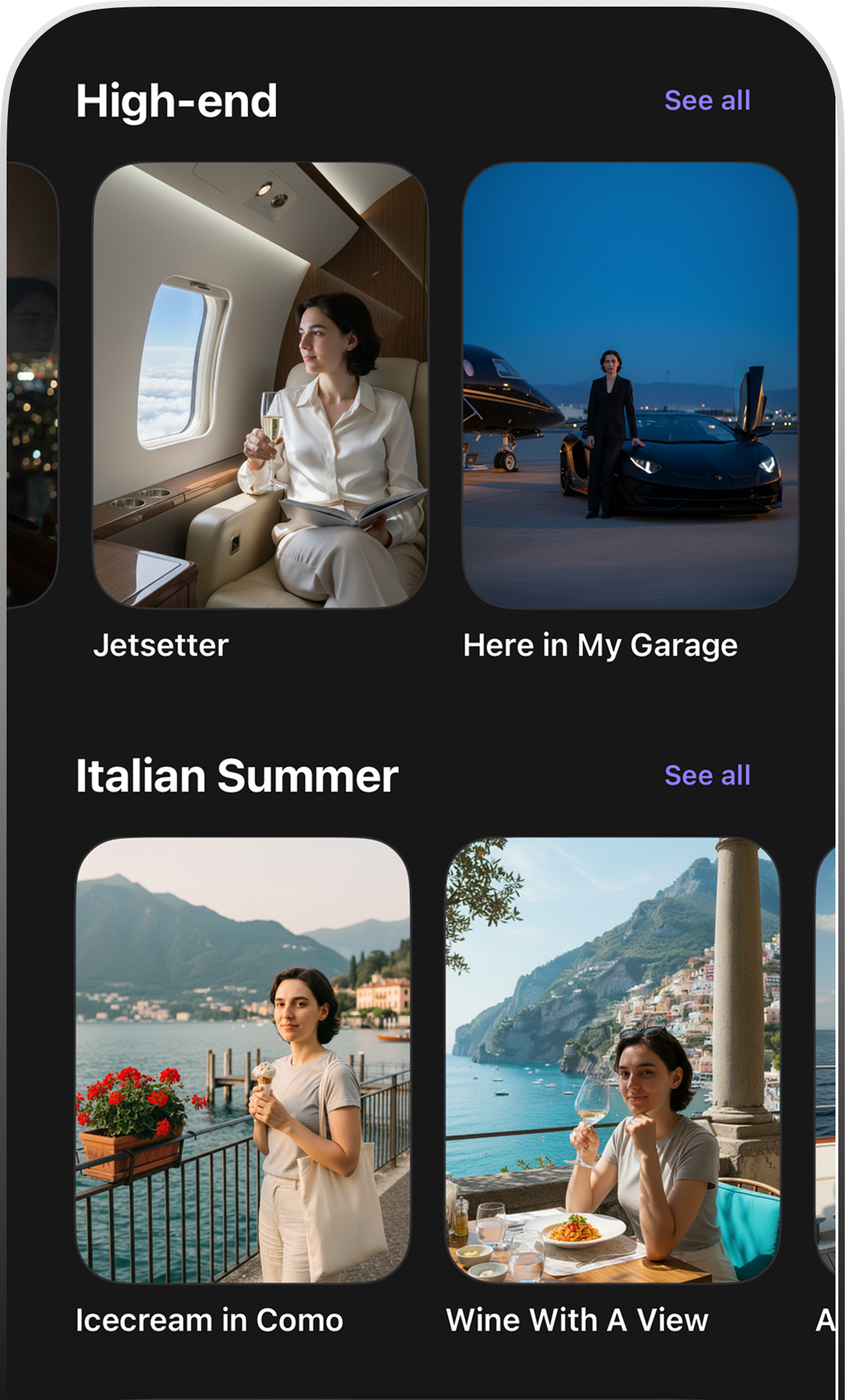The height and width of the screenshot is (1400, 845).
Task: See all Italian Summer styles
Action: coord(707,775)
